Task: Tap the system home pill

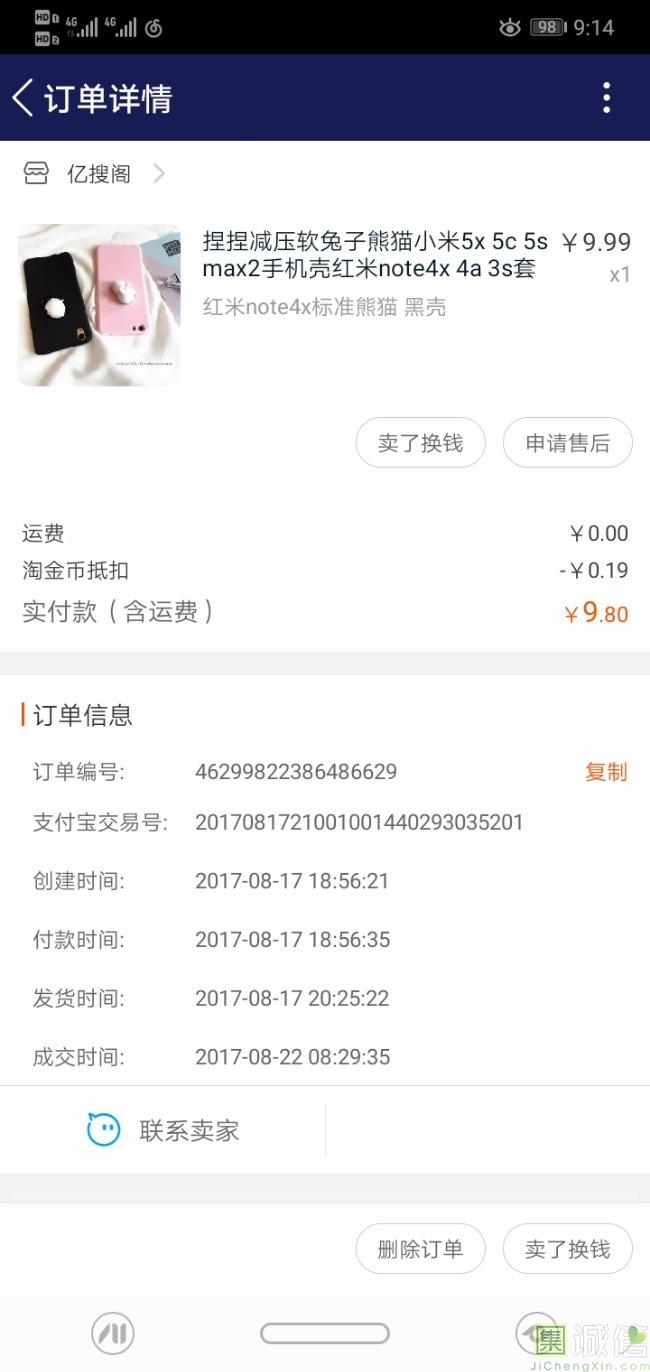Action: point(324,1333)
